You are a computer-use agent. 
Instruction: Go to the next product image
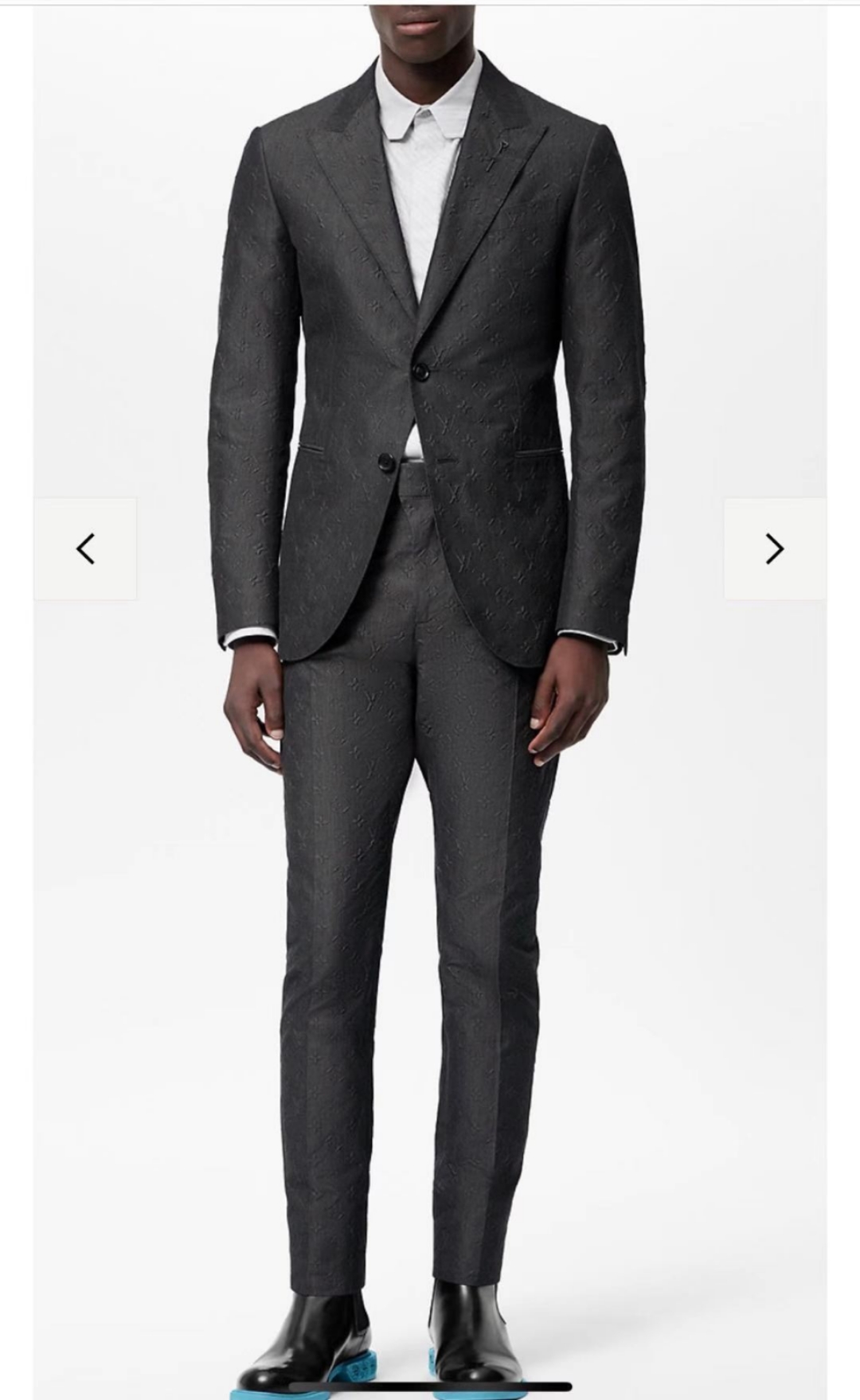click(774, 549)
